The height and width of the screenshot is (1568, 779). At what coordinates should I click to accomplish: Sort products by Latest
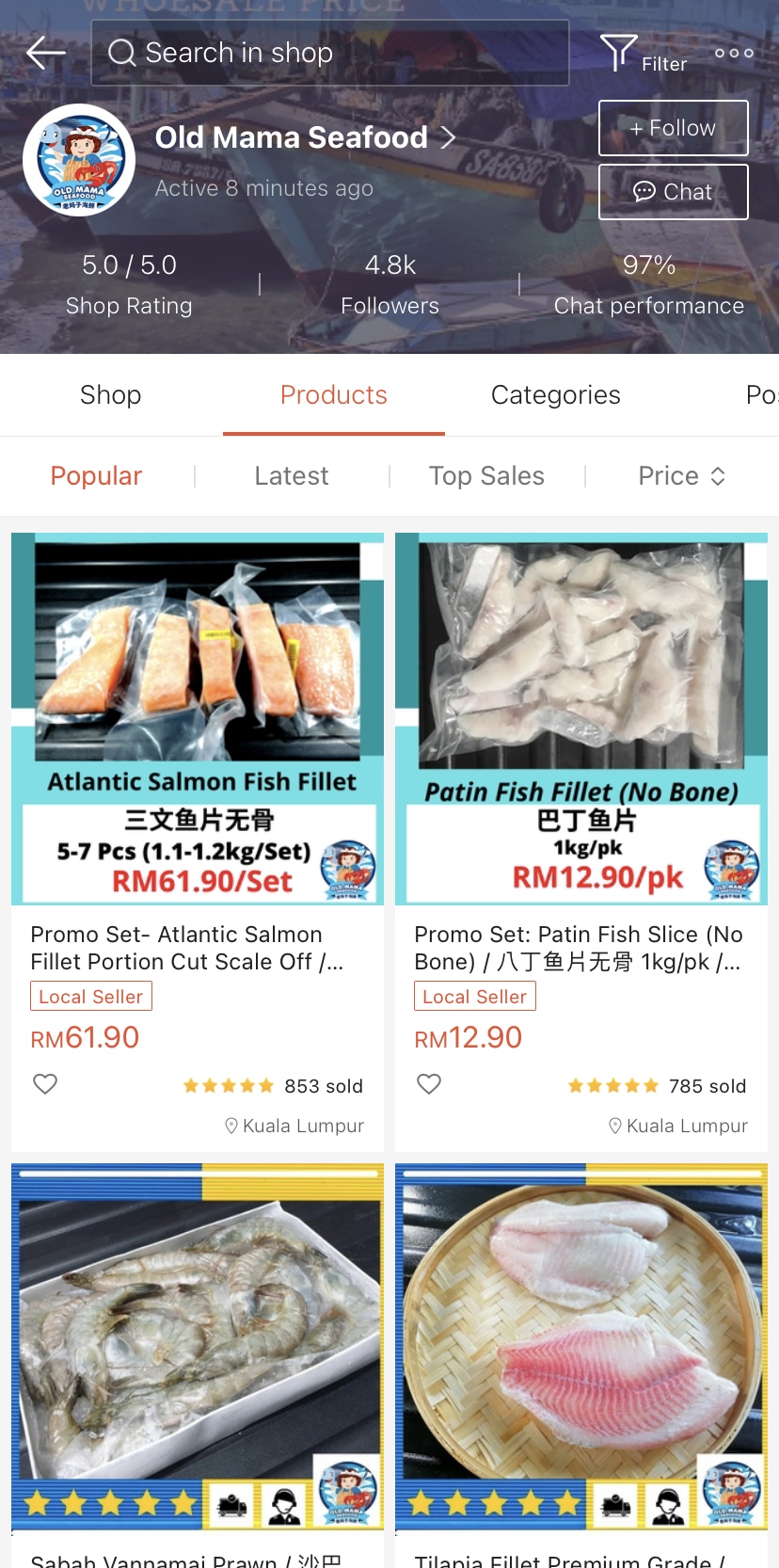(292, 476)
